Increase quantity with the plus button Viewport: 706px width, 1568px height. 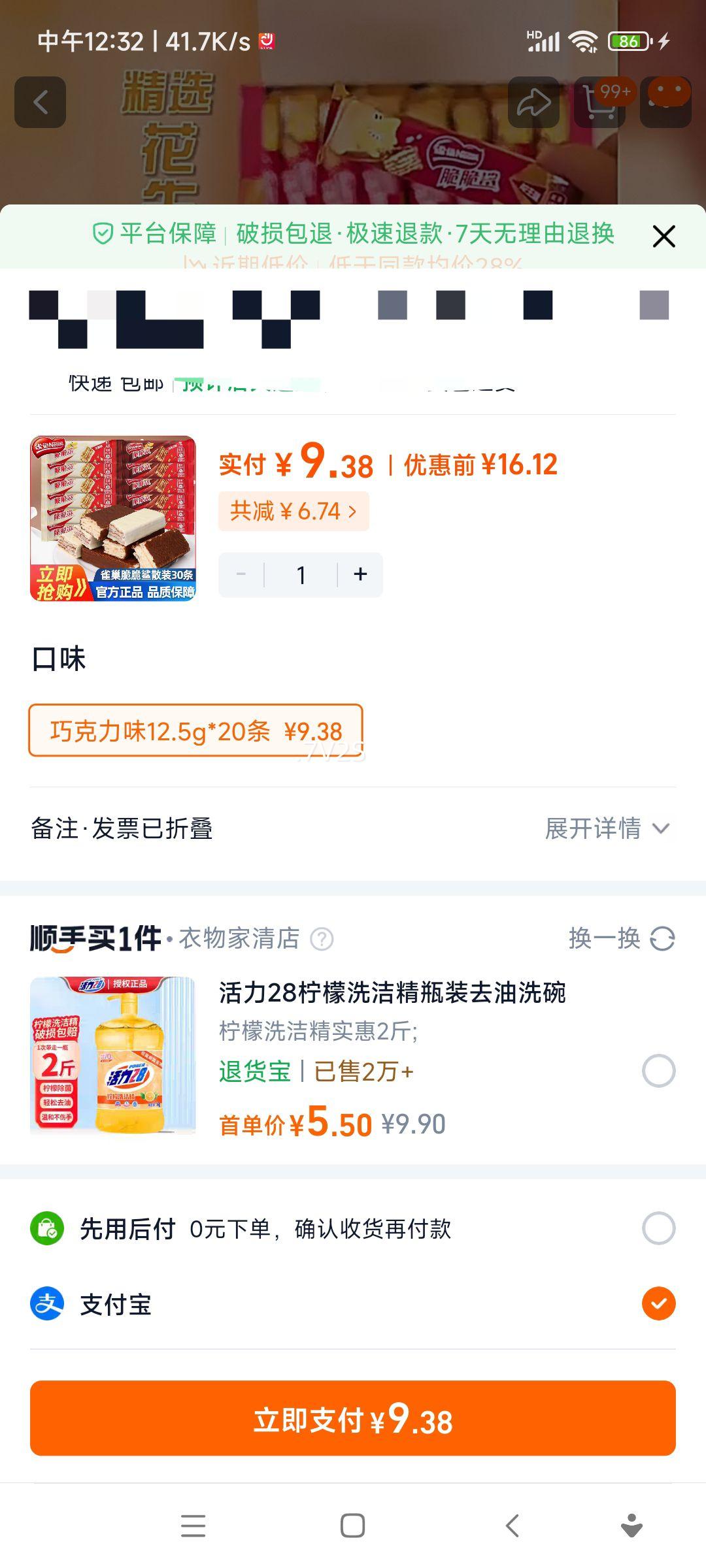(x=360, y=574)
